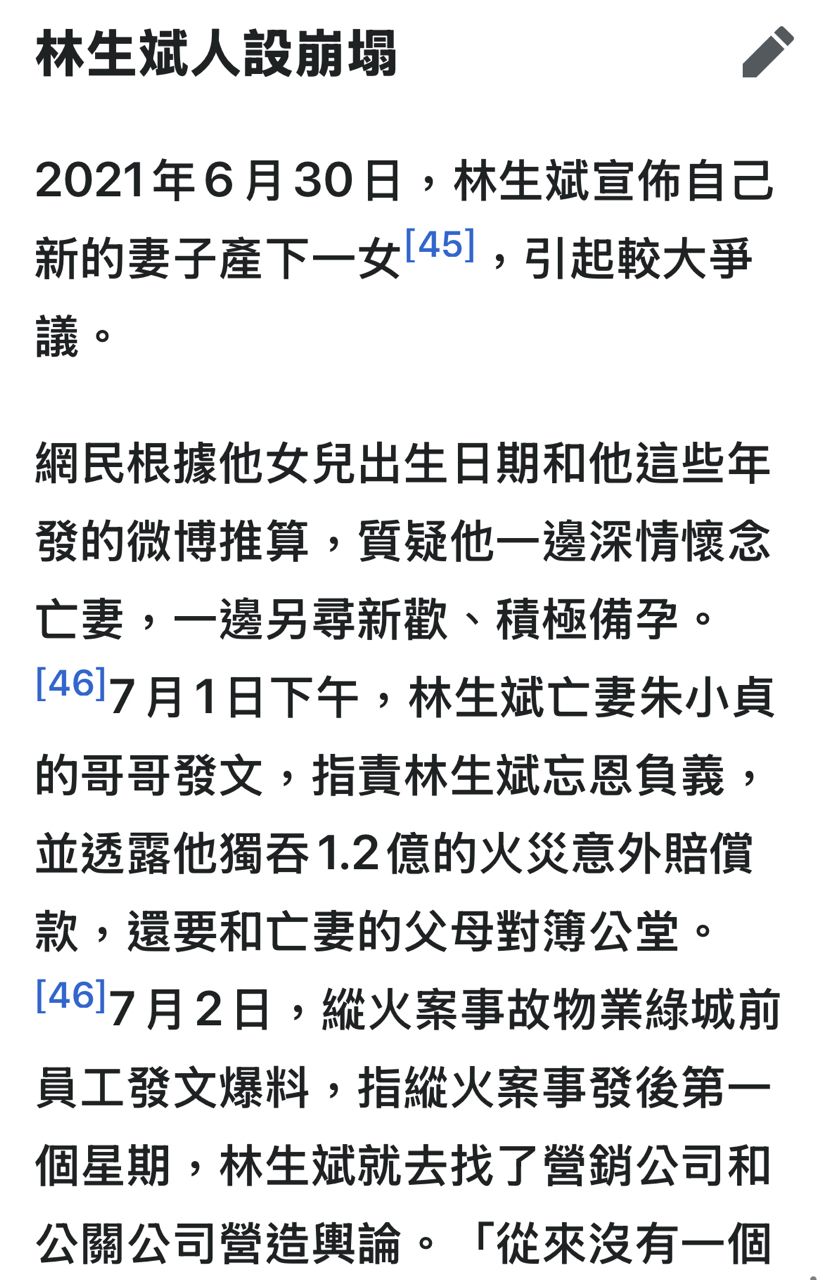
Task: Open citation [46] before 7月1日下午
Action: [70, 684]
